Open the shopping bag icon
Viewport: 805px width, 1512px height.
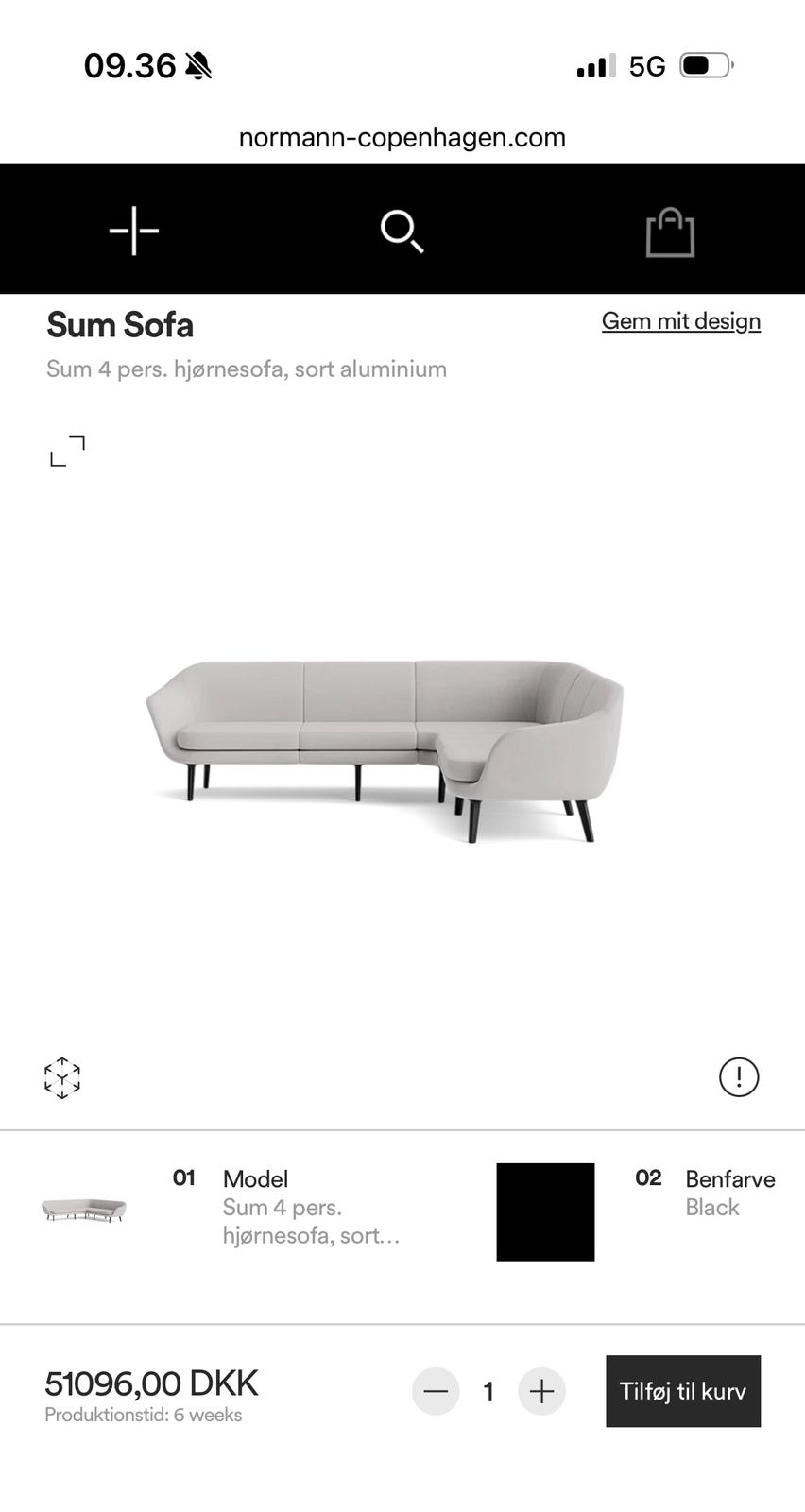(x=672, y=230)
